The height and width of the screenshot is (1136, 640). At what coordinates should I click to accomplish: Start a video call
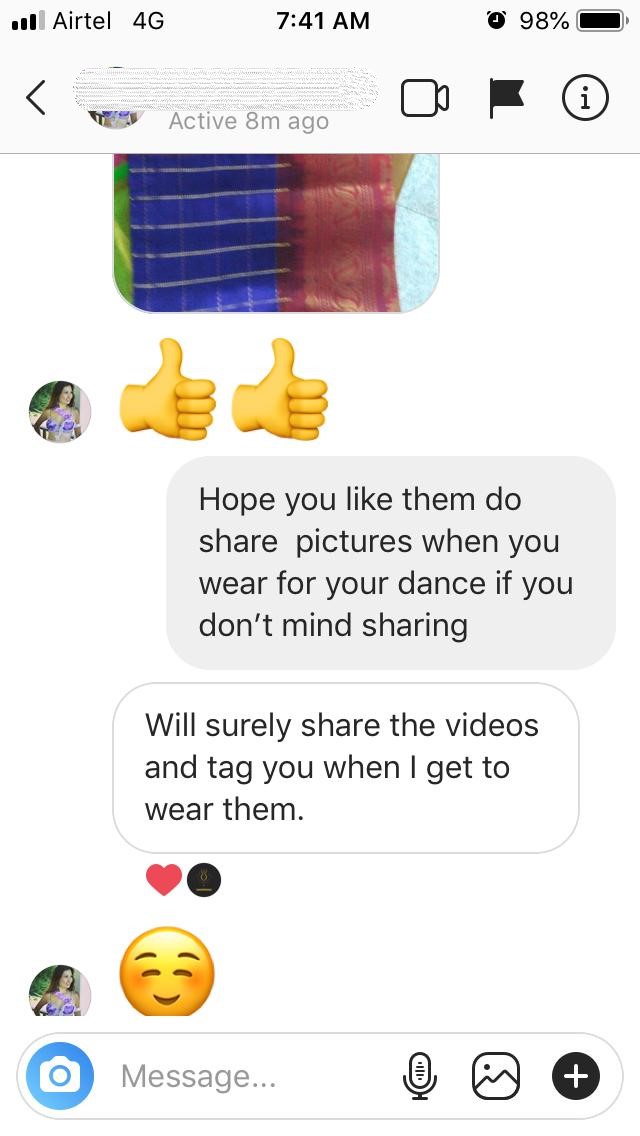tap(425, 98)
